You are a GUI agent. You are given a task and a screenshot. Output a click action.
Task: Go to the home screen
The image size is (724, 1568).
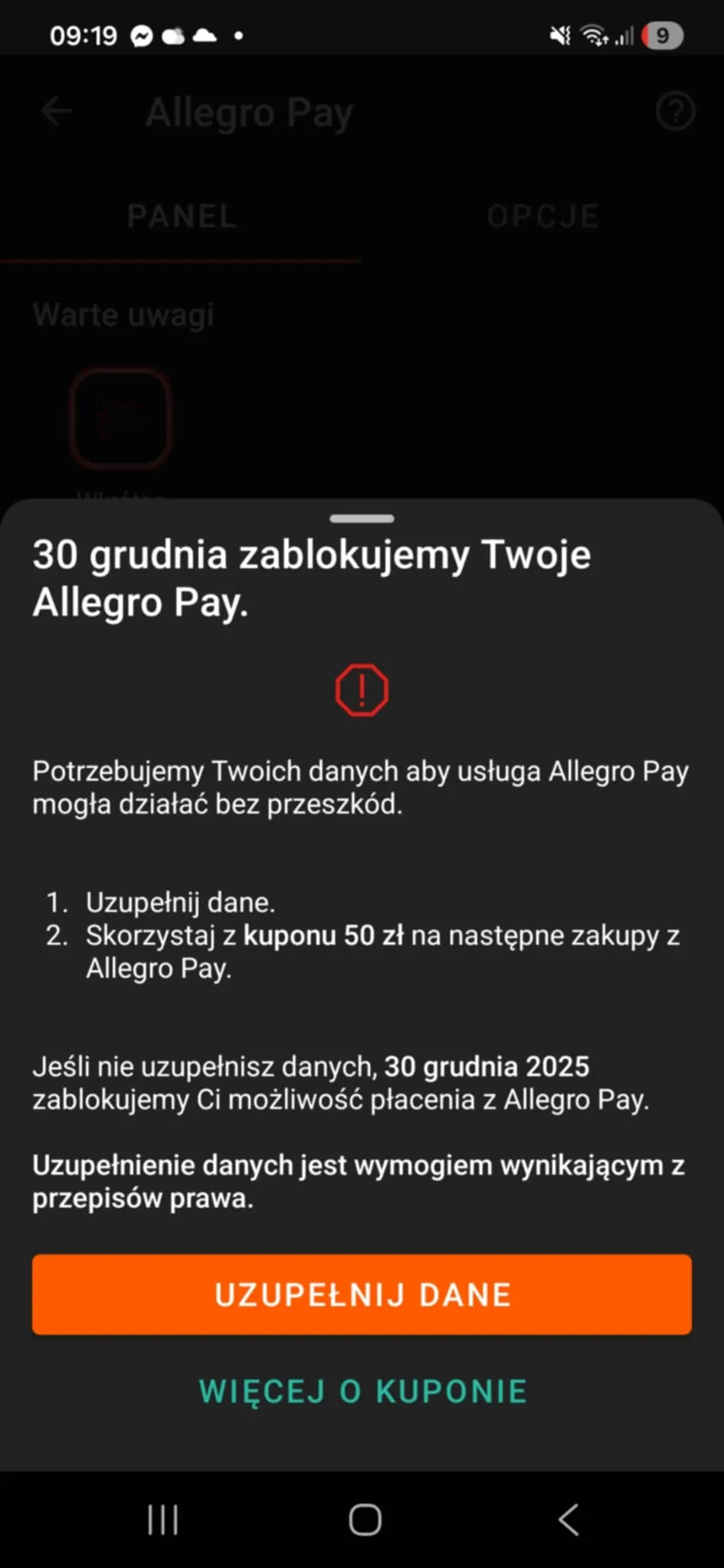pos(365,1520)
